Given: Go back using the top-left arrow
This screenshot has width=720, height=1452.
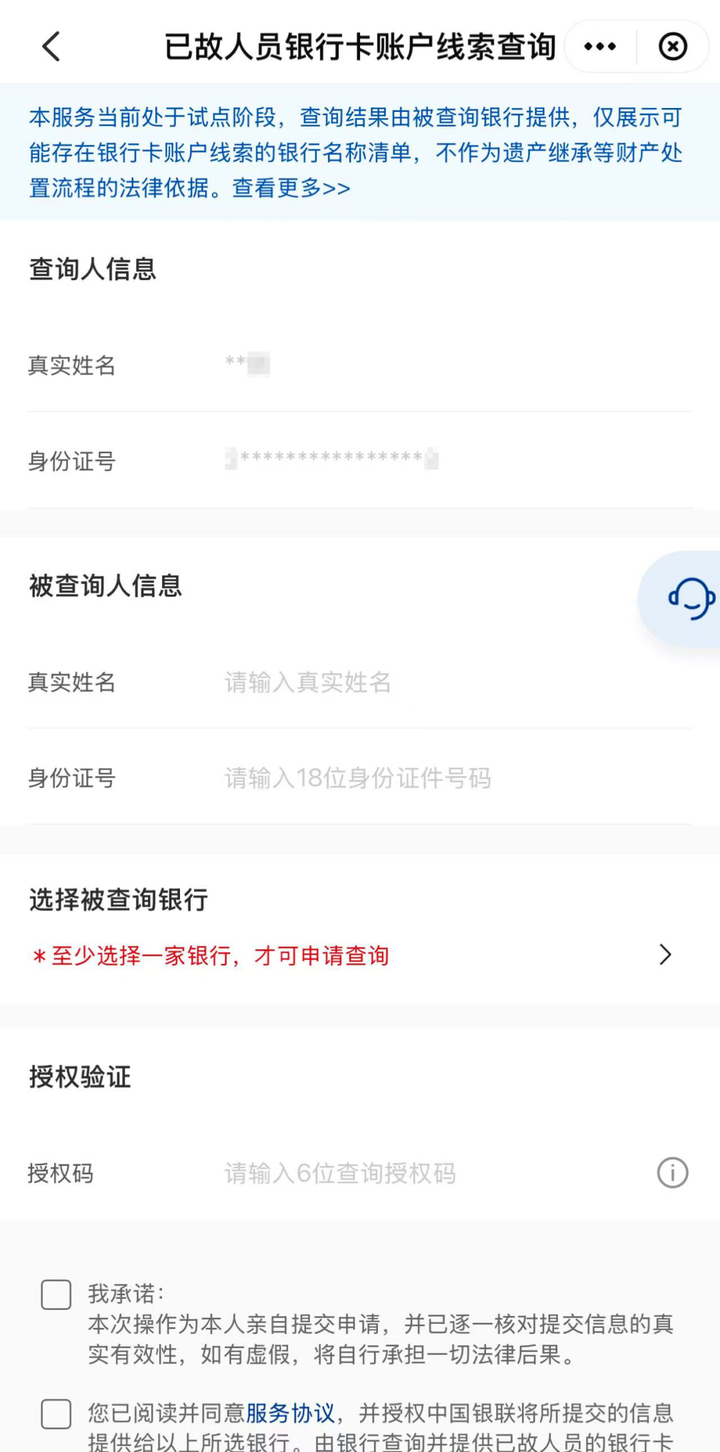Looking at the screenshot, I should (x=51, y=46).
